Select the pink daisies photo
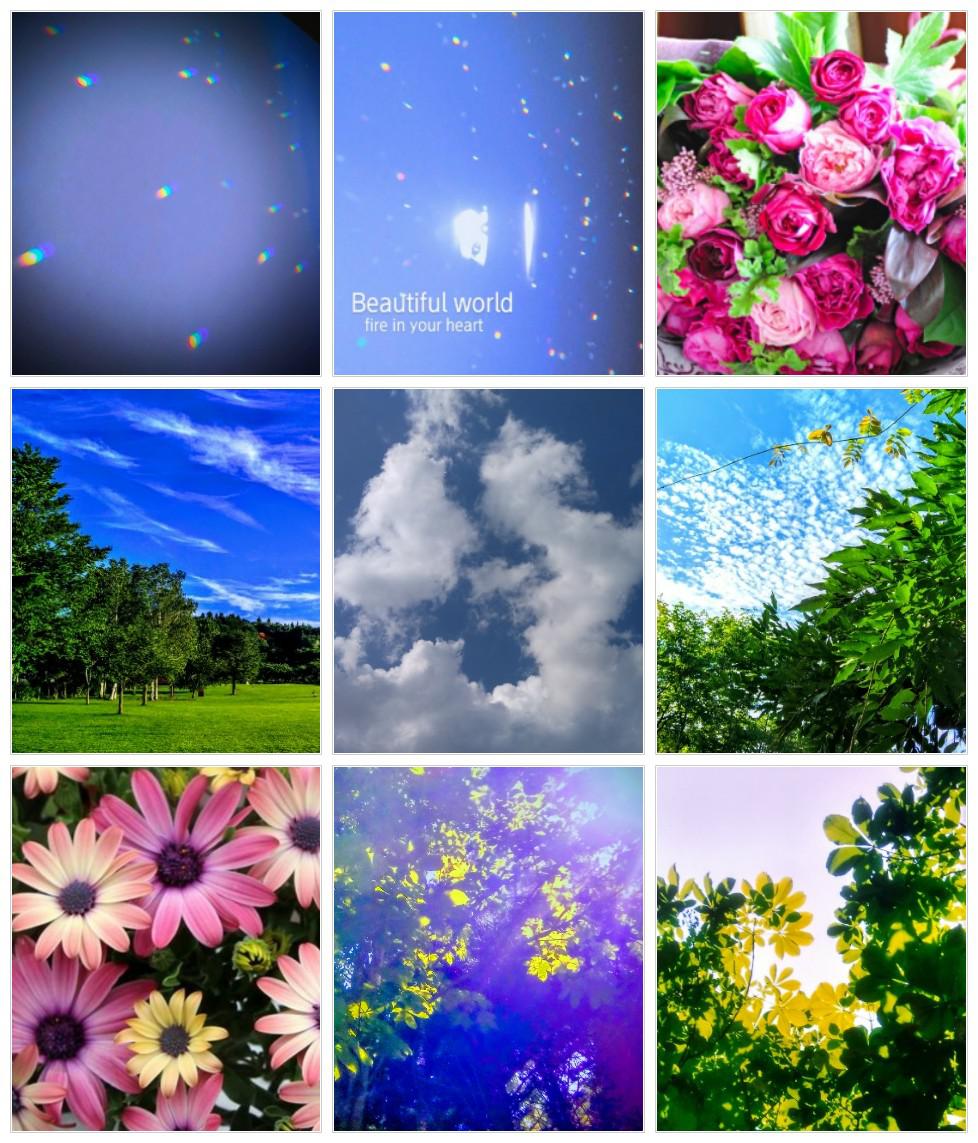978x1143 pixels. click(x=166, y=948)
